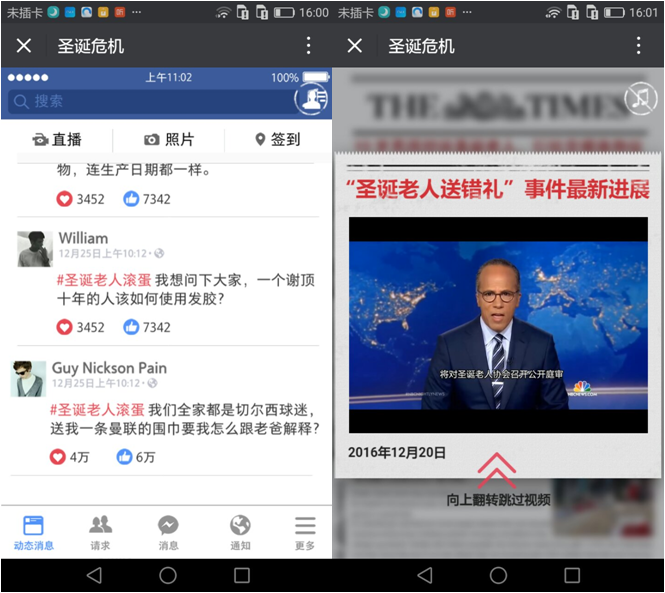
Task: Switch to the 动态消息 tab
Action: tap(34, 533)
